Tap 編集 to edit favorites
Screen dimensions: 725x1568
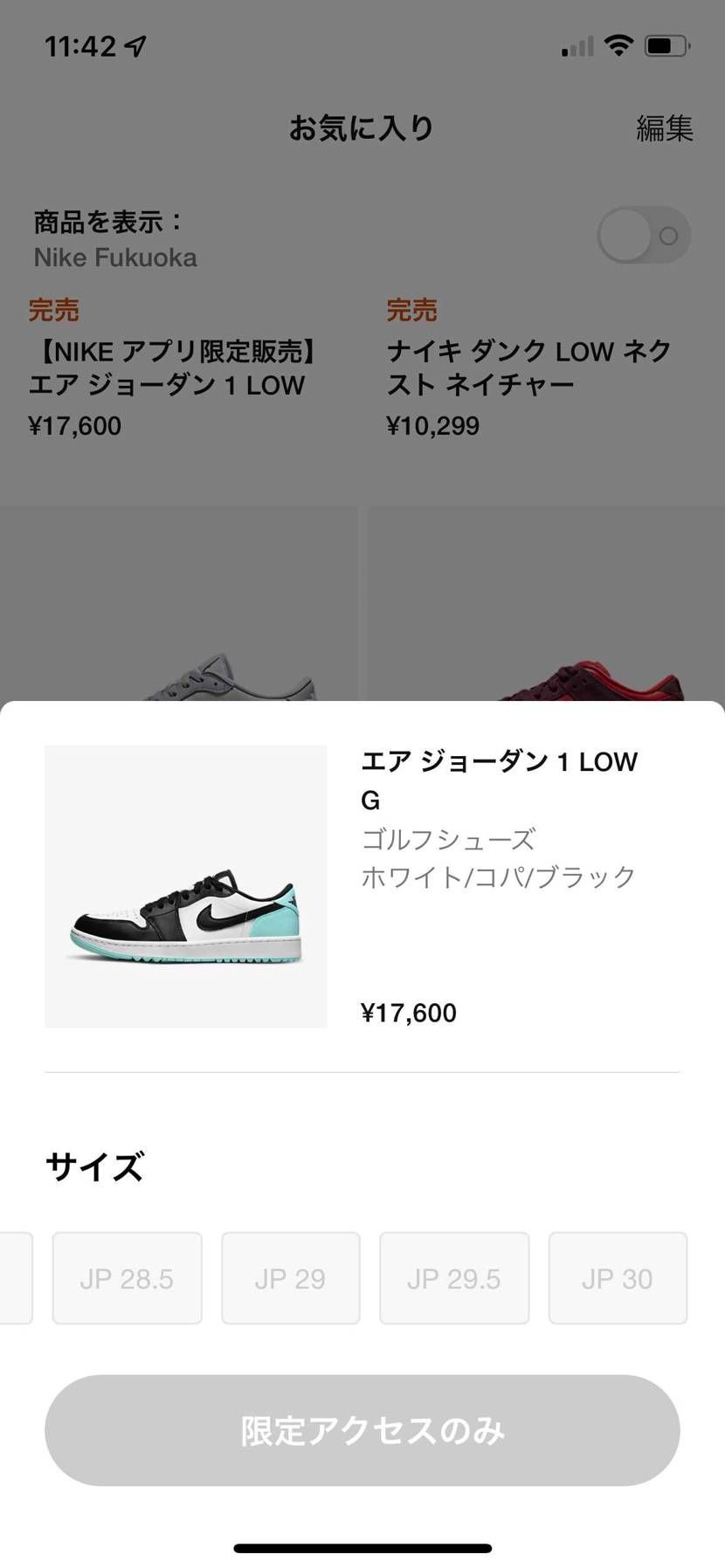(665, 128)
